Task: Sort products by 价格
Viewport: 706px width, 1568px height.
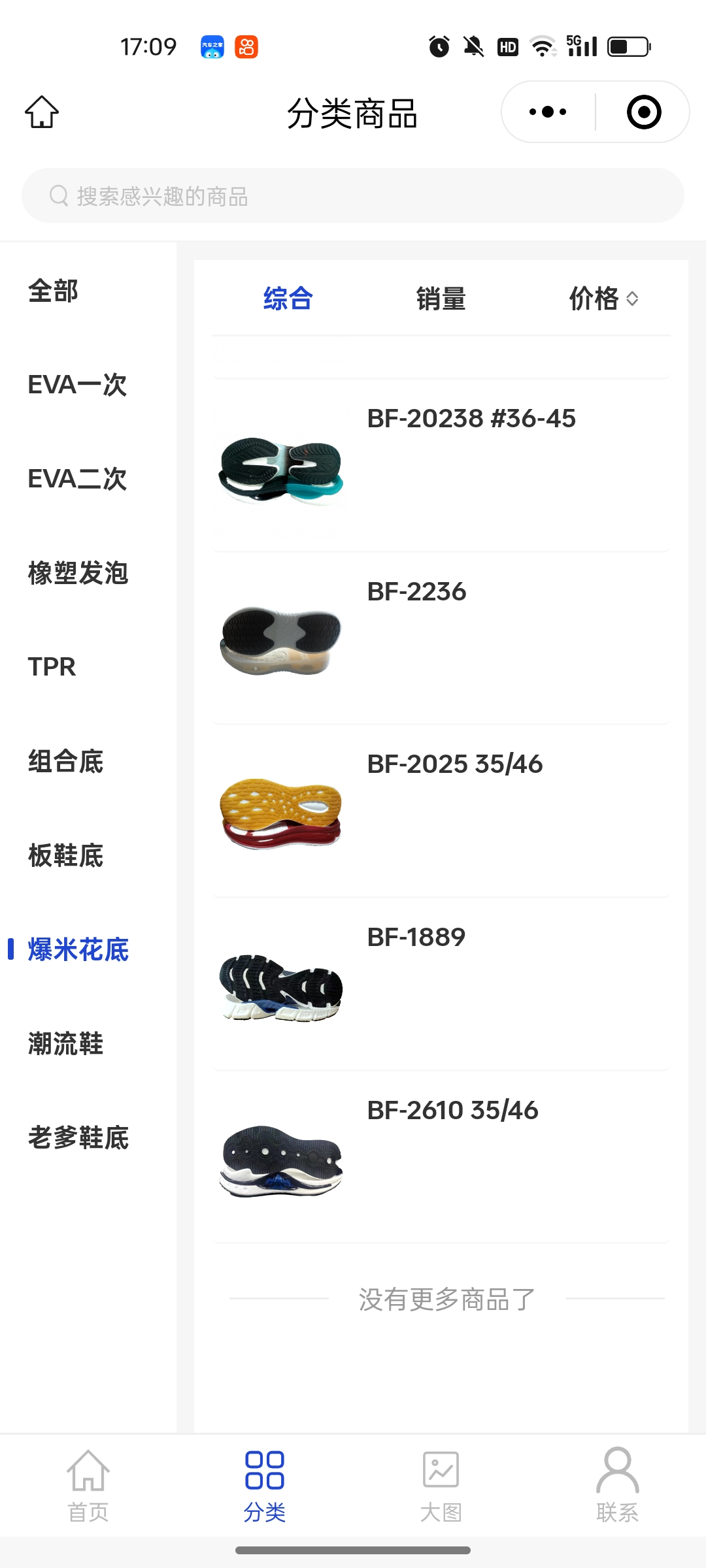Action: click(x=601, y=299)
